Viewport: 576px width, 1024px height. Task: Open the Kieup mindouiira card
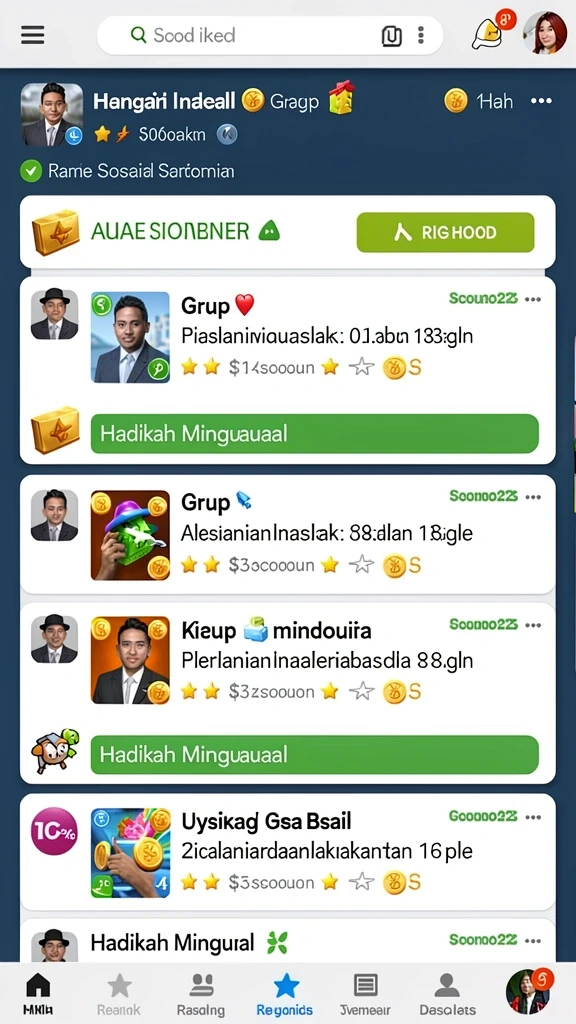[287, 662]
